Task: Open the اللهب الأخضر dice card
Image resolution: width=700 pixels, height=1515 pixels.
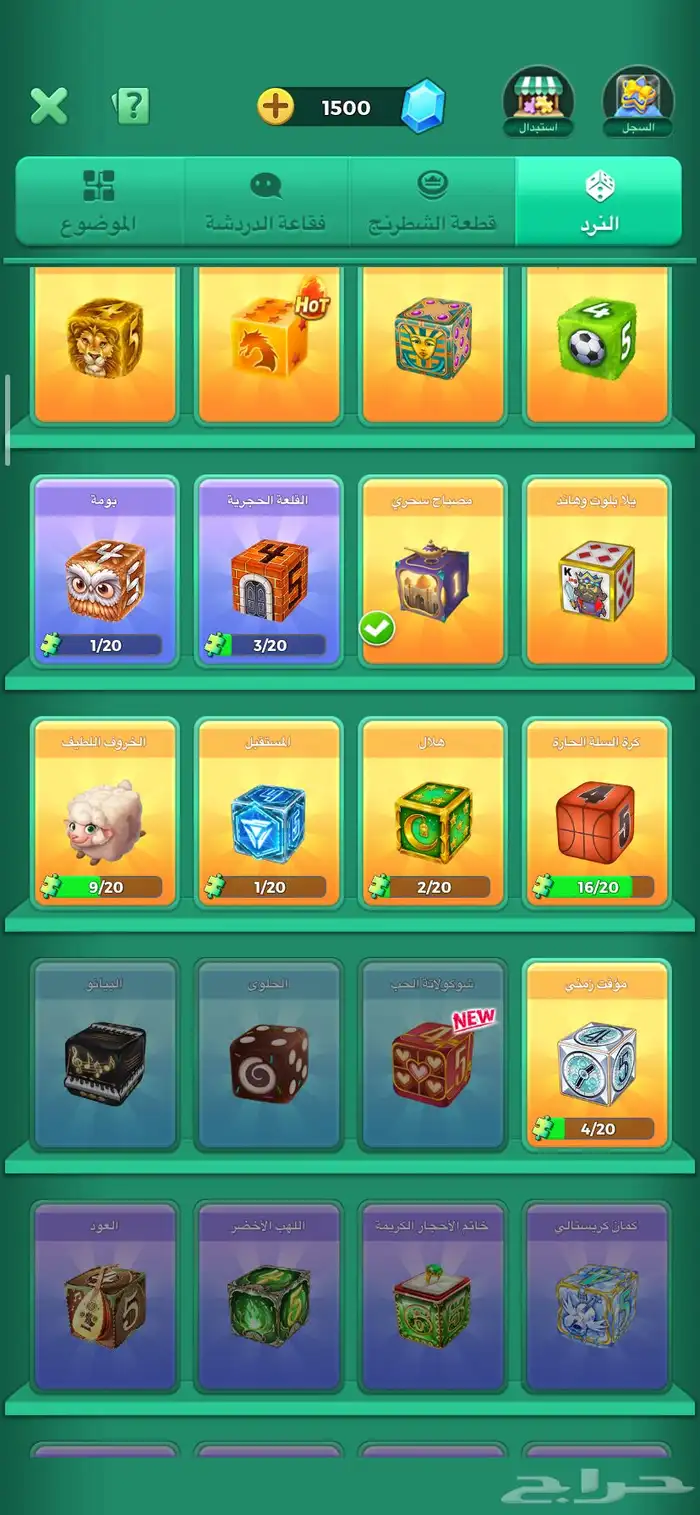Action: [x=269, y=1297]
